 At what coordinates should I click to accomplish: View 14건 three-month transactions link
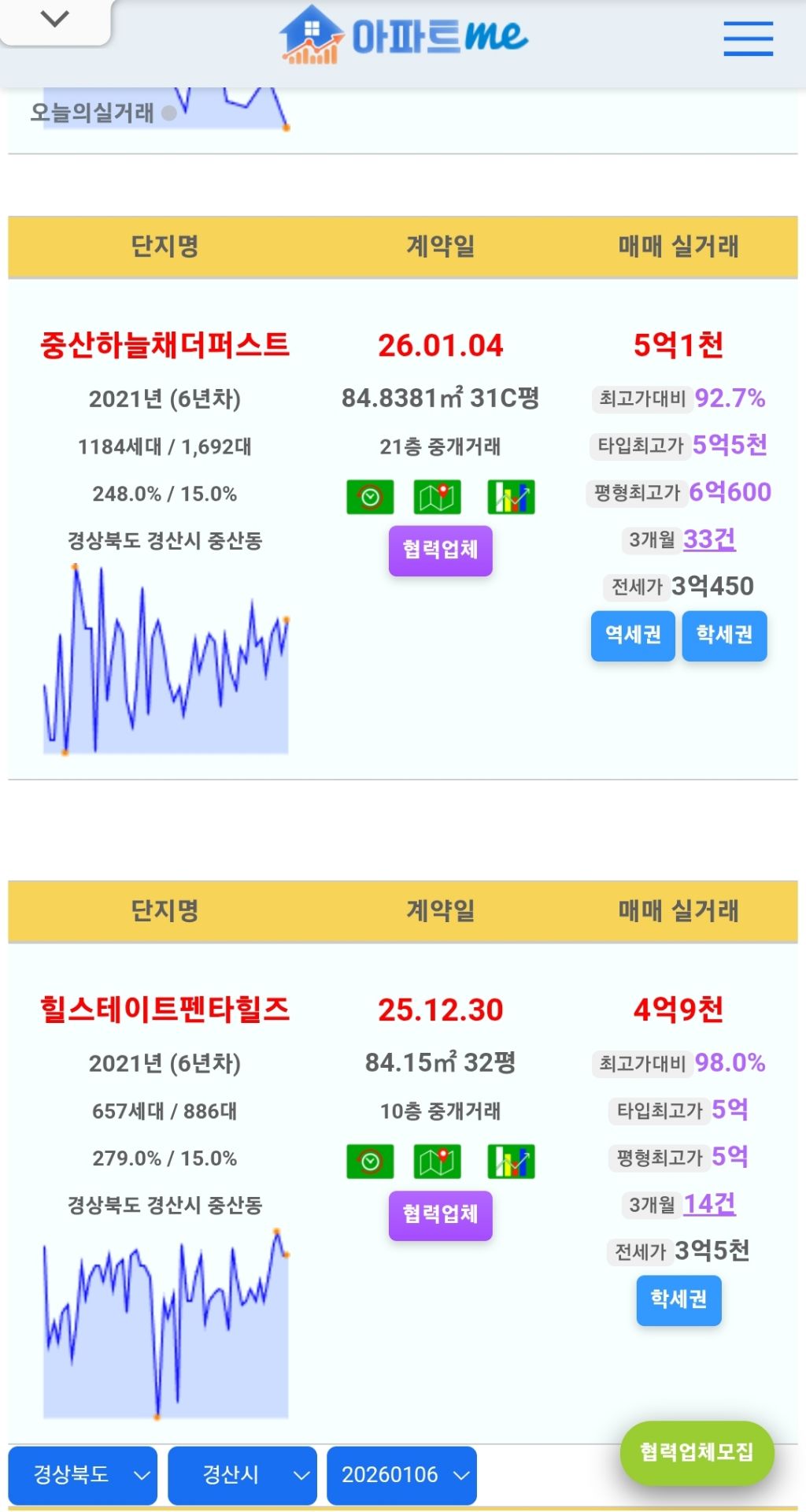709,1204
